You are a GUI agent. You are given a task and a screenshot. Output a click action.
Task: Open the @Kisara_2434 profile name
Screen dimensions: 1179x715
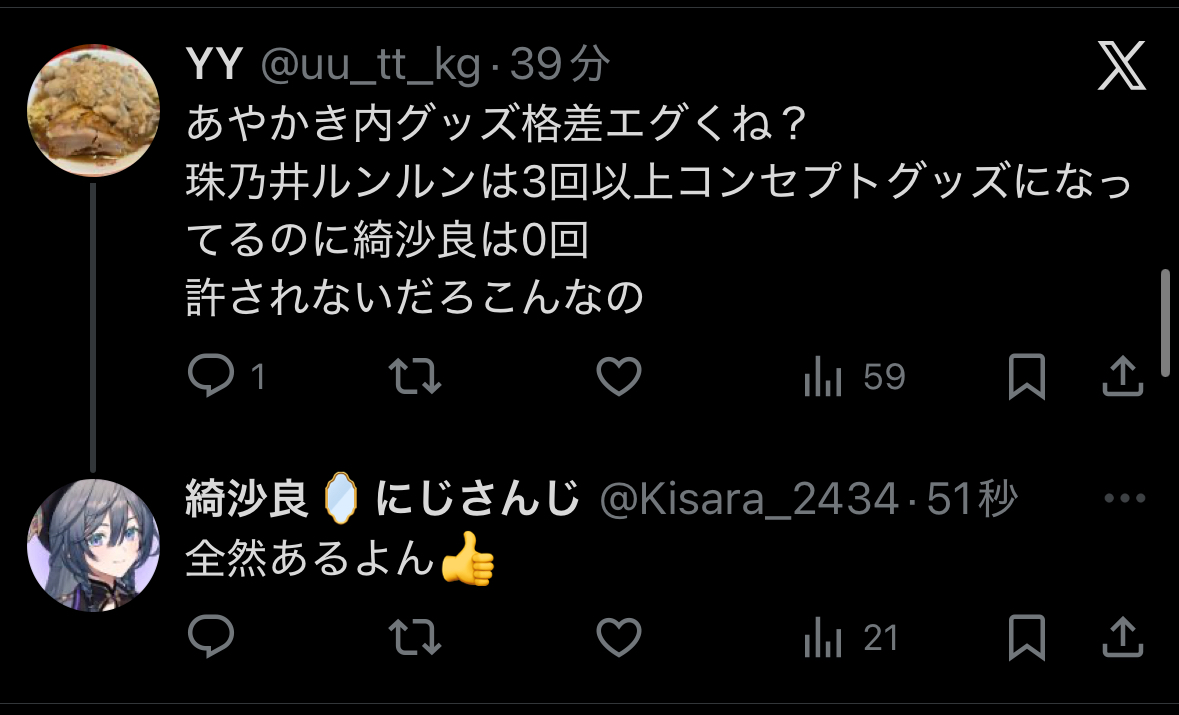coord(747,499)
